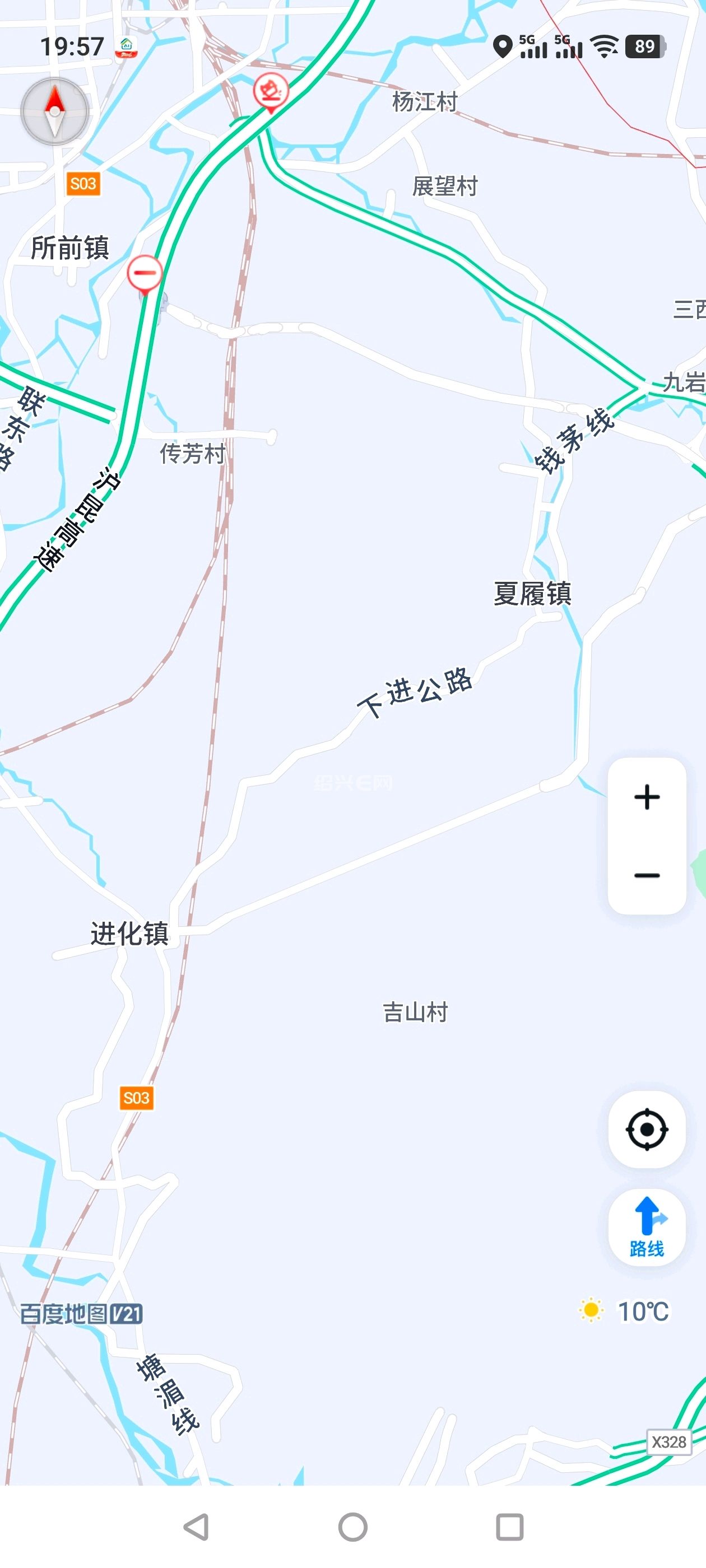The width and height of the screenshot is (706, 1568).
Task: Go back with the system back button
Action: coord(196,1527)
